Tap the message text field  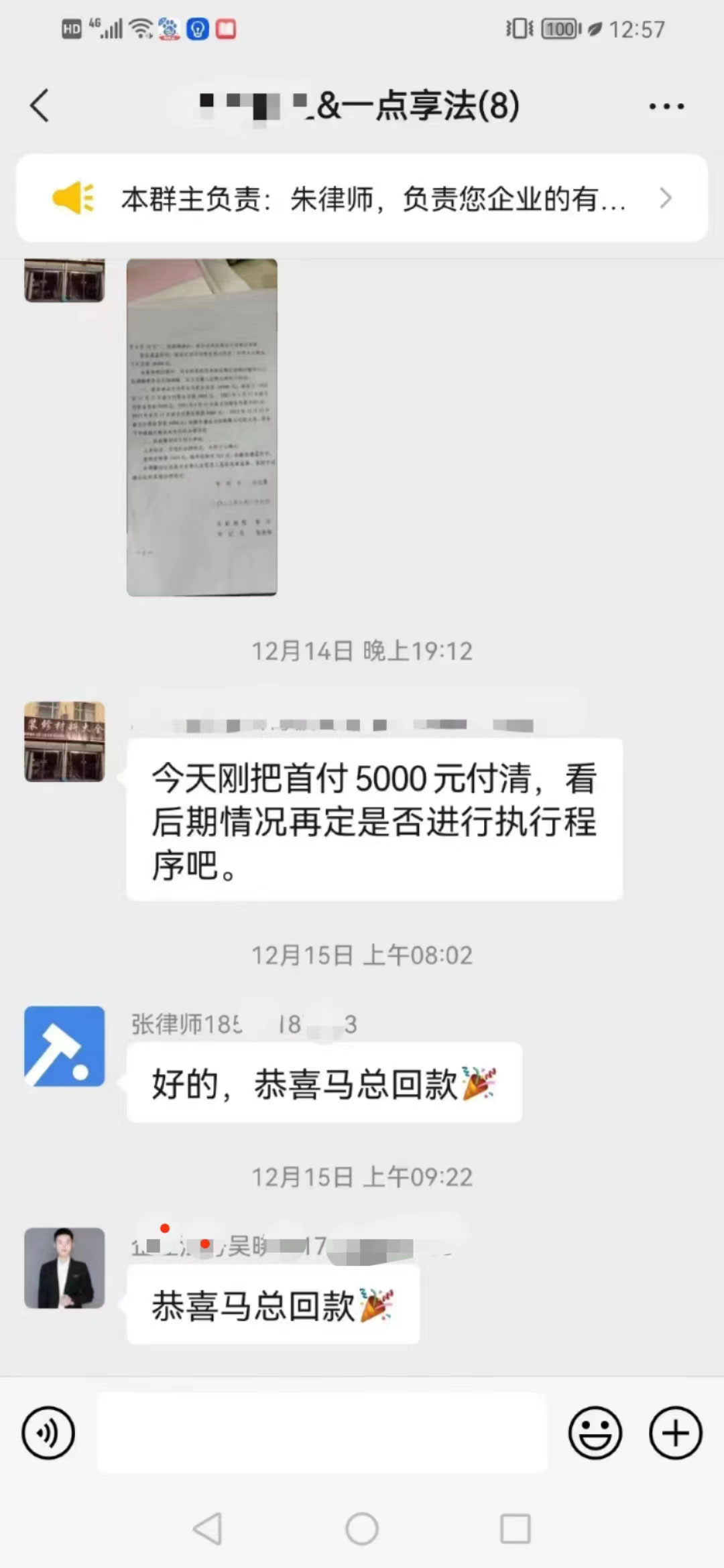tap(322, 1433)
